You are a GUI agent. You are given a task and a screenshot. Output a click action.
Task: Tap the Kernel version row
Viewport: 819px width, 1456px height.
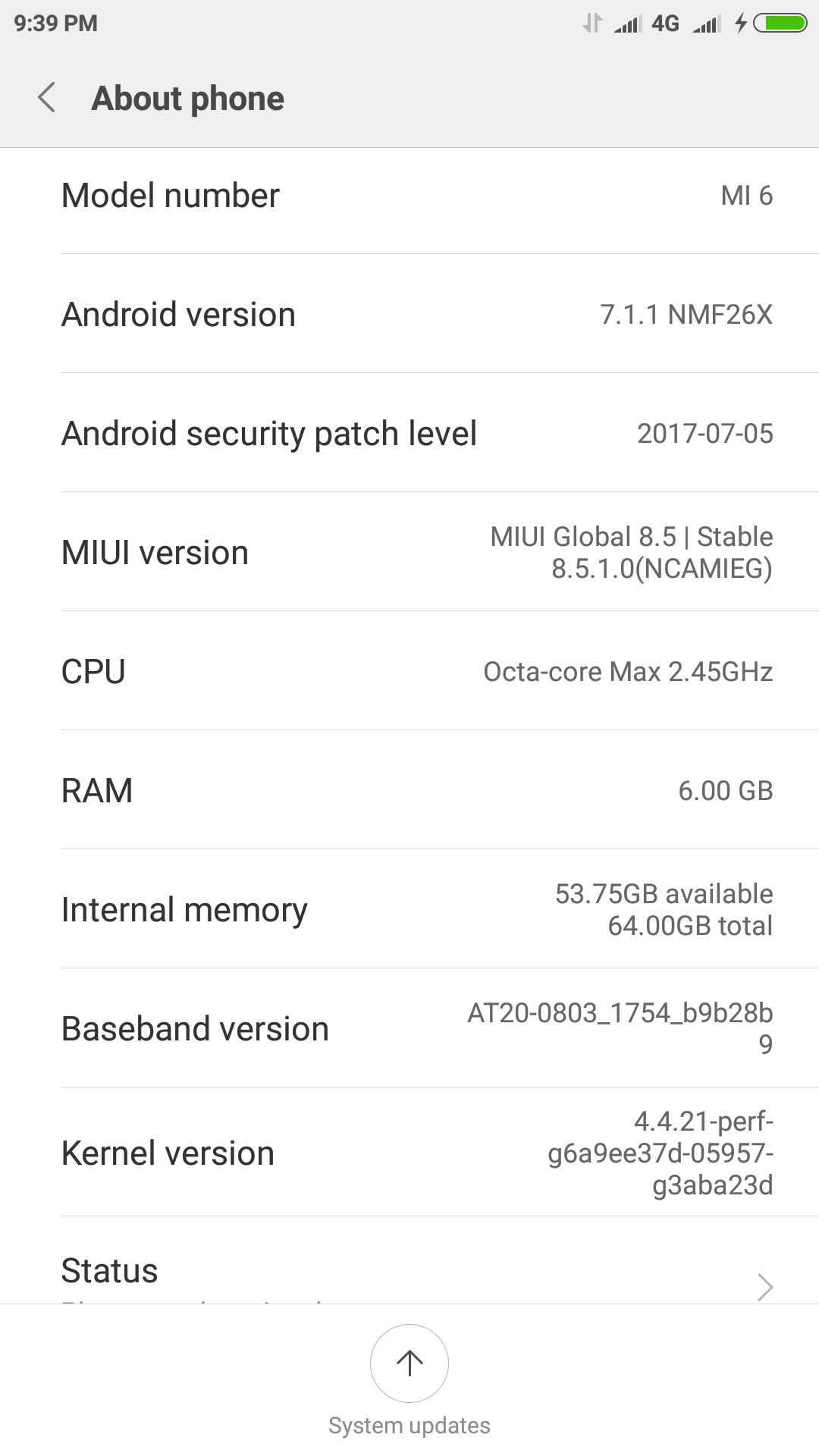[409, 1153]
